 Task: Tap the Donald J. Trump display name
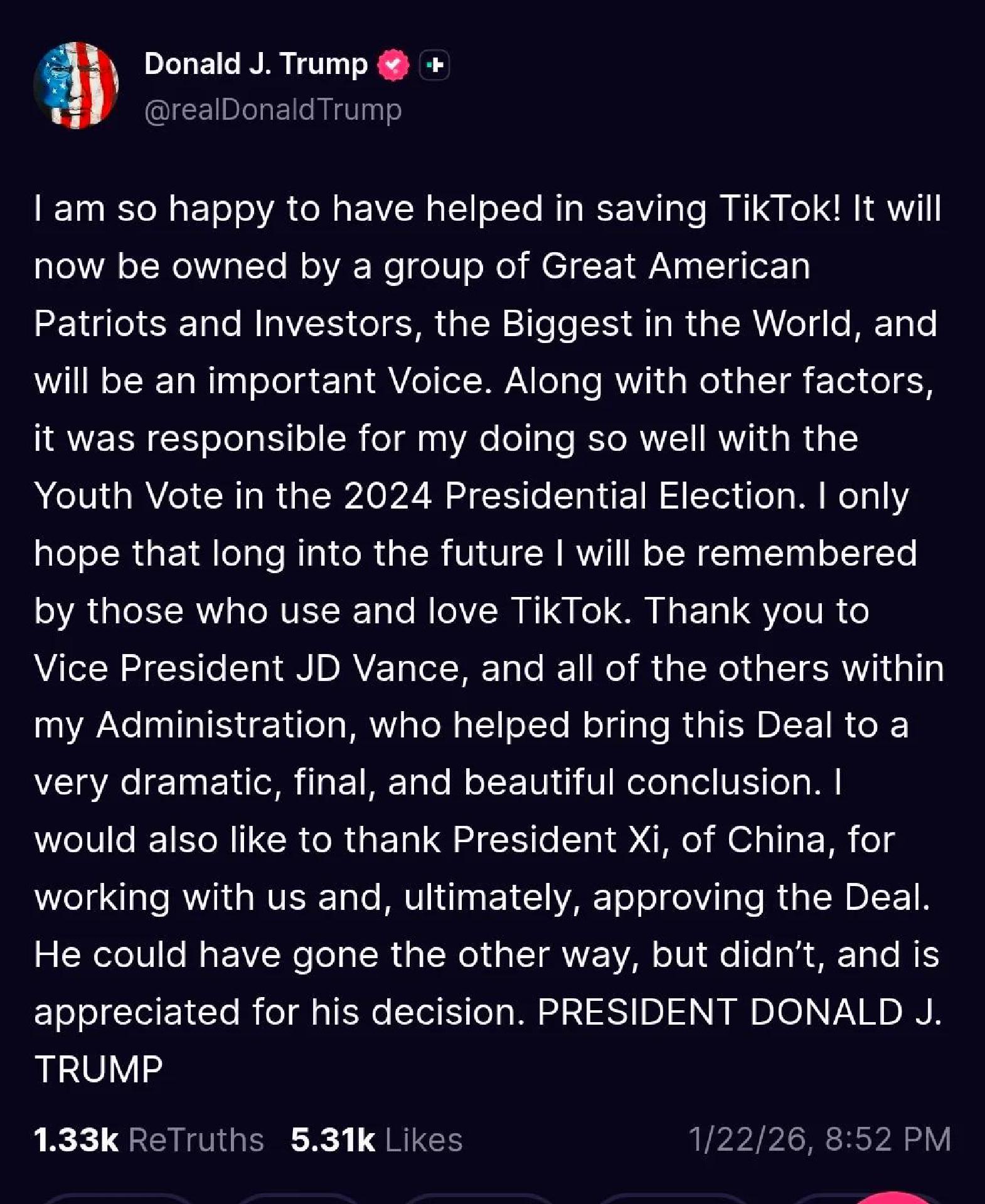click(255, 64)
